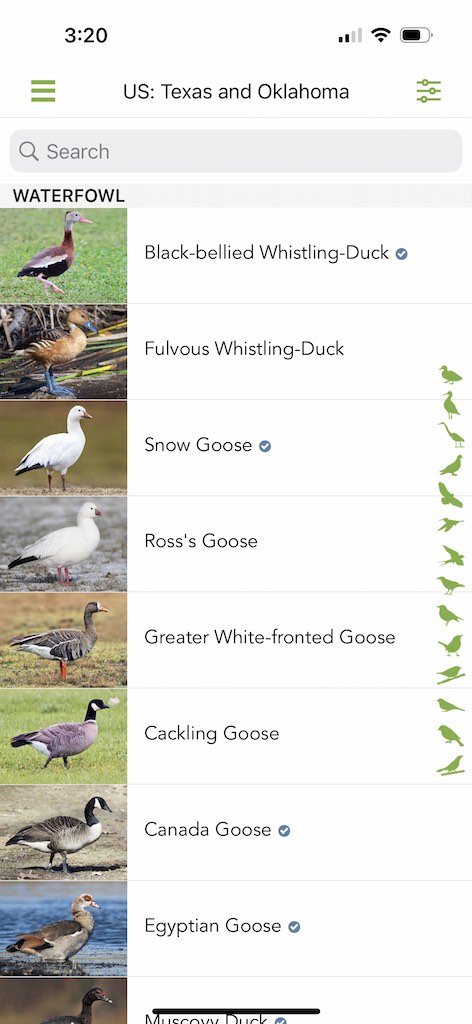The image size is (472, 1024).
Task: Select Ross's Goose from the list
Action: 236,543
